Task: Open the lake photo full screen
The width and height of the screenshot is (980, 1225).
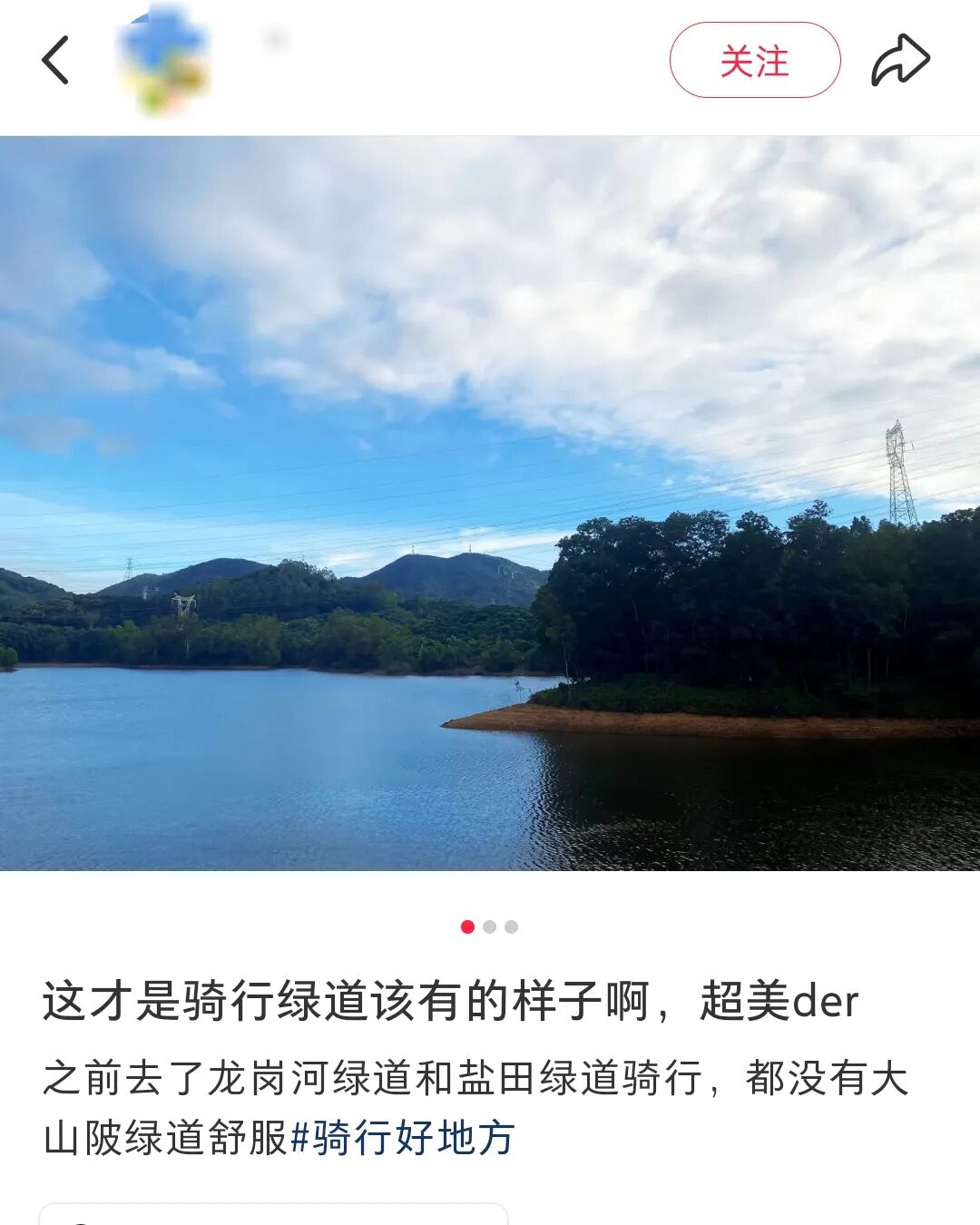Action: point(490,504)
